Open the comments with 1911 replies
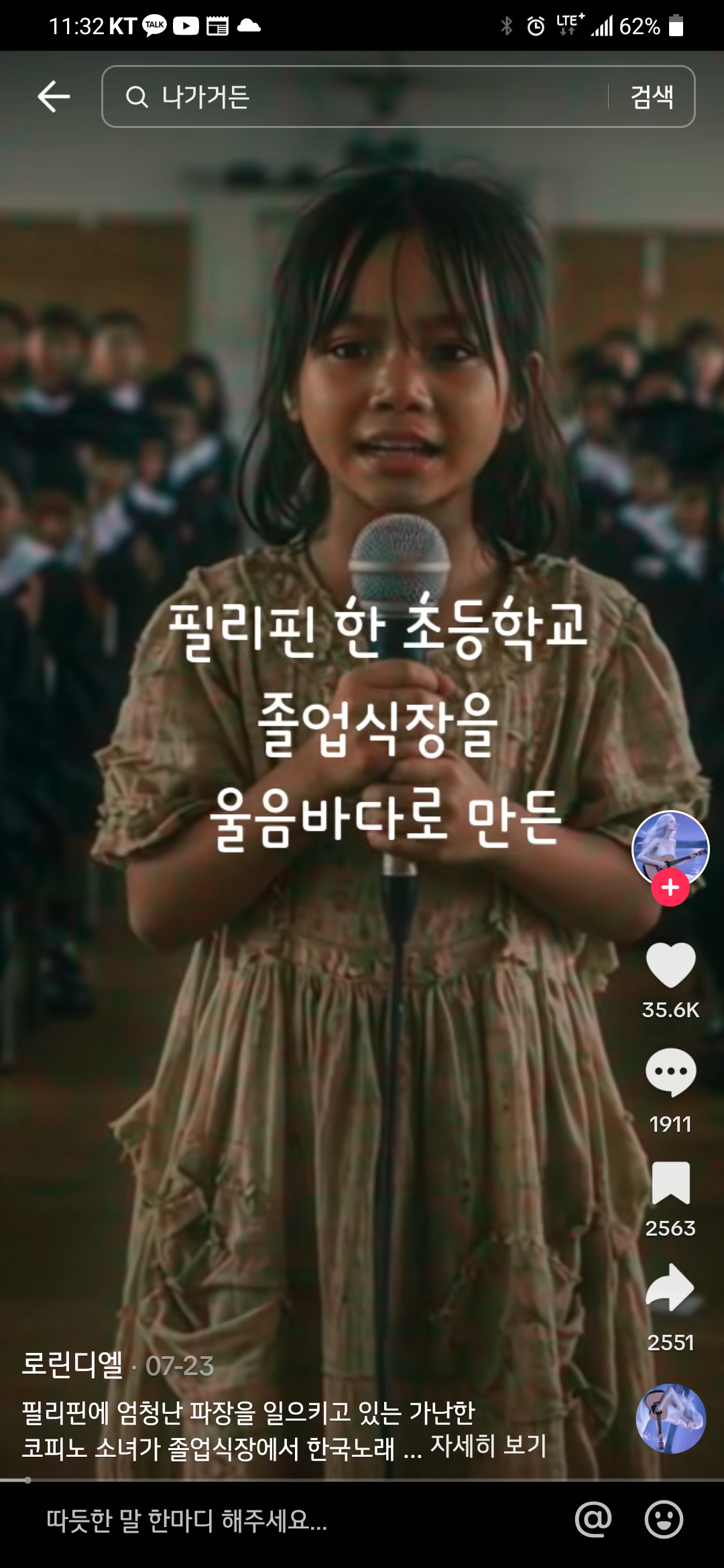 tap(670, 1072)
